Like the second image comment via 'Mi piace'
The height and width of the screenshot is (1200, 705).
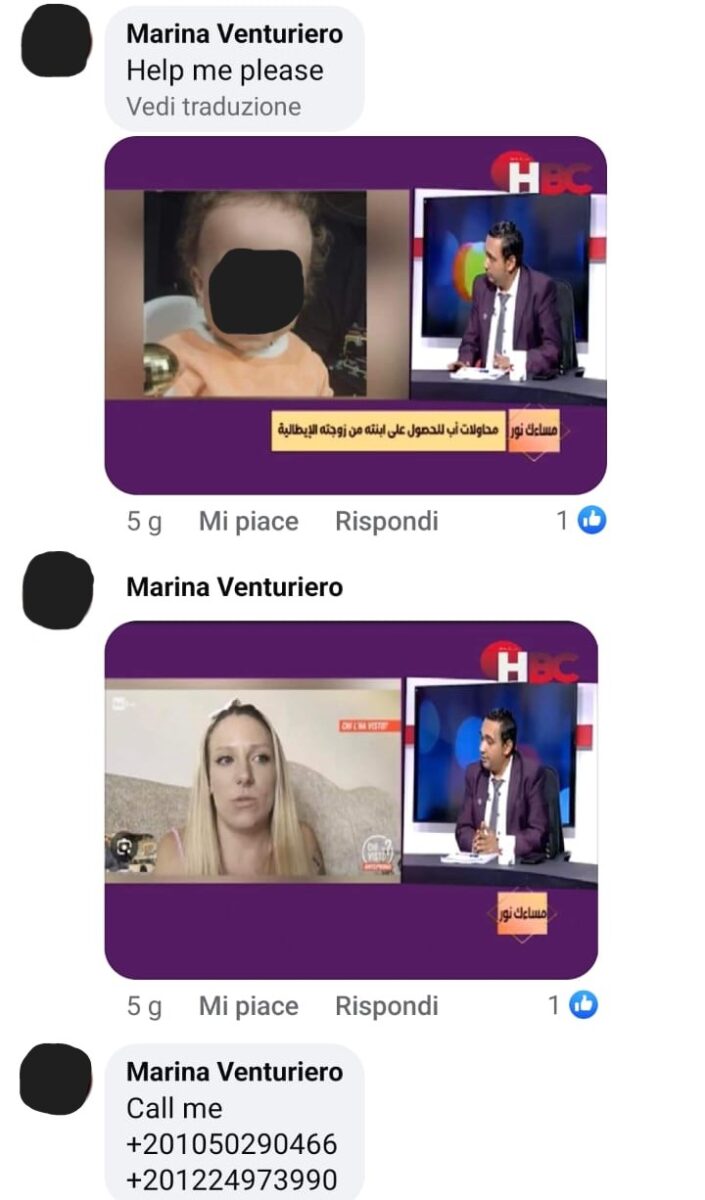click(248, 1005)
